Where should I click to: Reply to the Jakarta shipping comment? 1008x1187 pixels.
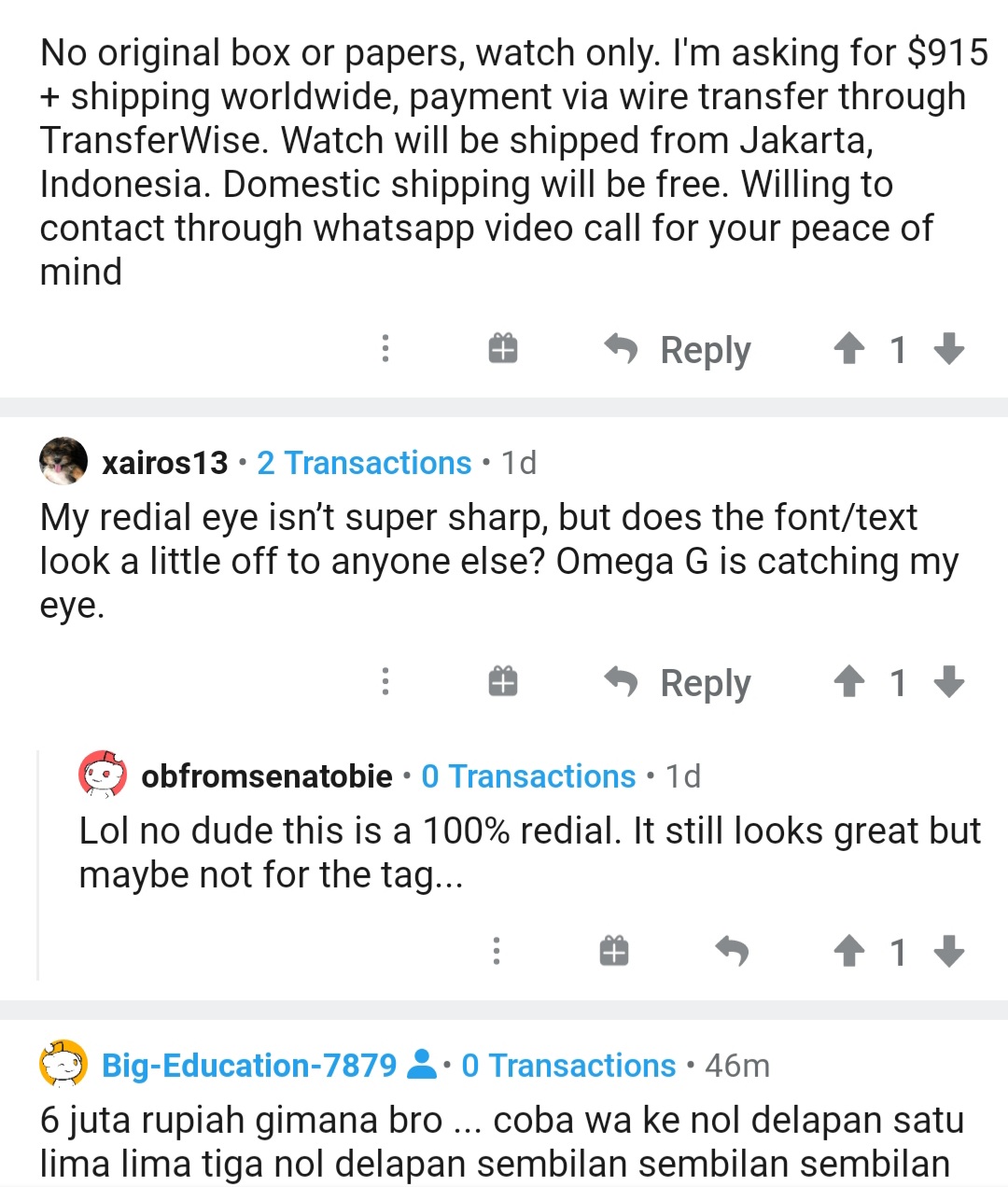tap(679, 350)
